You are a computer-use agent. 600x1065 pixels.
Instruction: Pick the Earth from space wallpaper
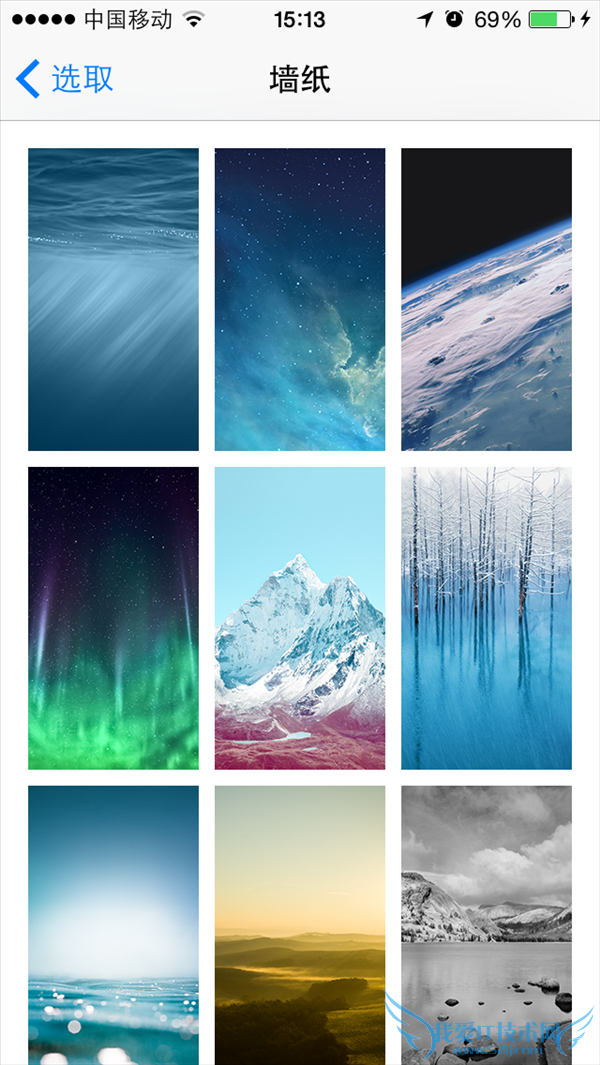tap(486, 299)
